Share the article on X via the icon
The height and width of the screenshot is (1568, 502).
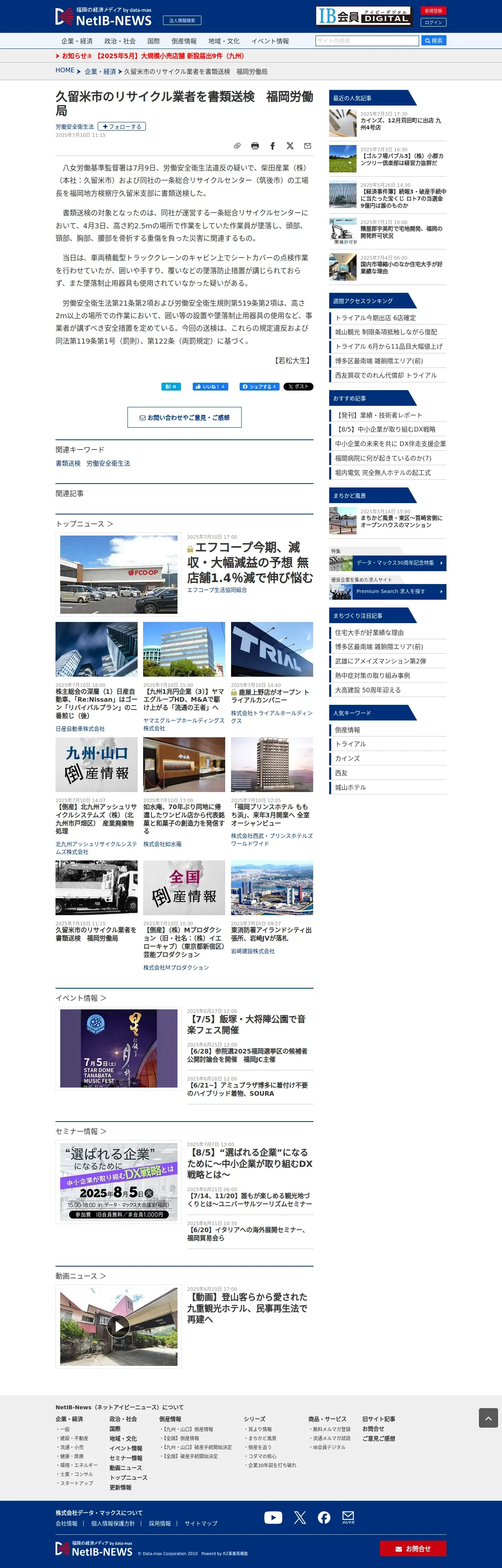(x=290, y=146)
